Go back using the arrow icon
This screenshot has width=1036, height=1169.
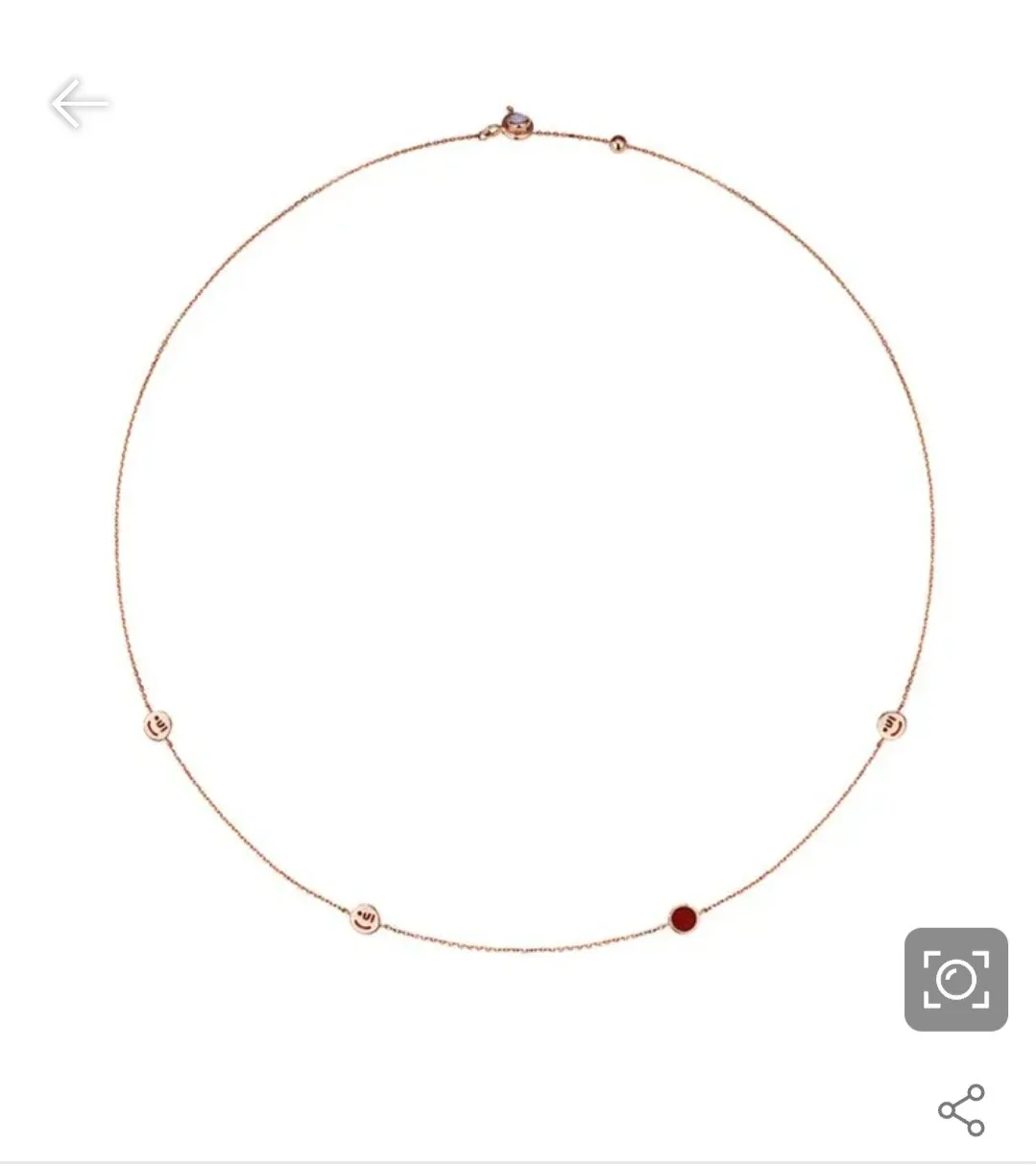tap(80, 104)
